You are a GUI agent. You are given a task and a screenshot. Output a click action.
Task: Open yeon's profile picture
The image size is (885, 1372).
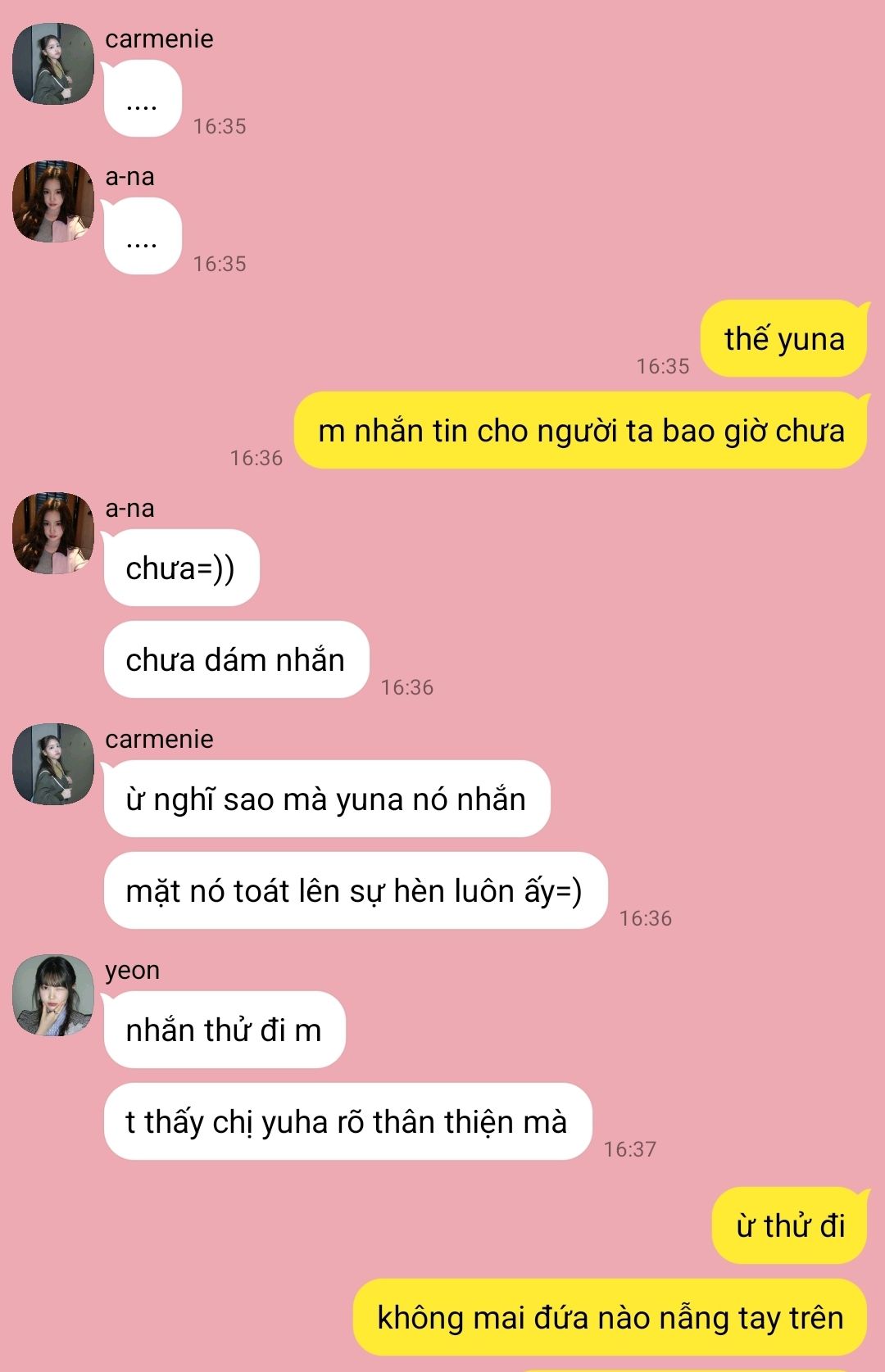pos(53,995)
